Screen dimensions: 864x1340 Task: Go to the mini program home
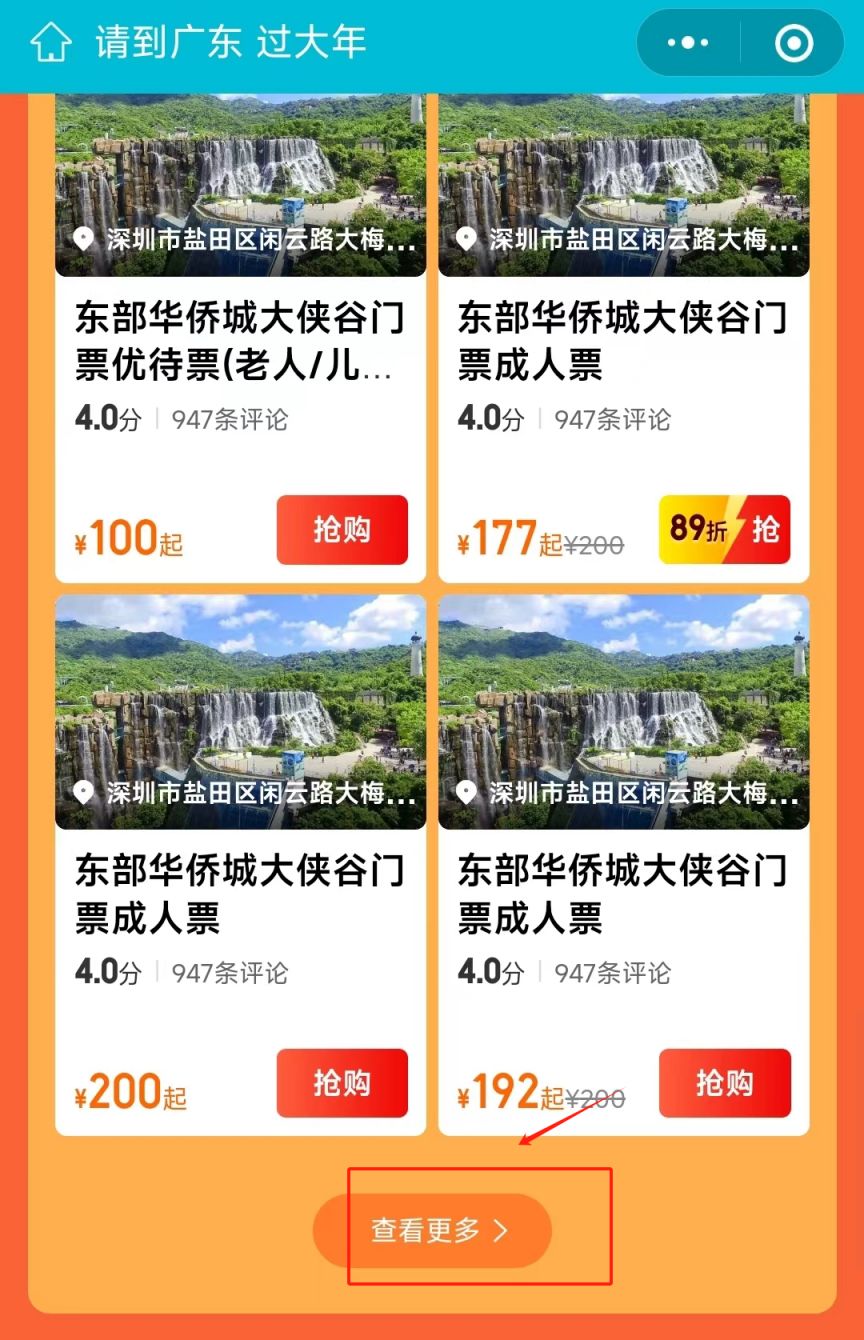[x=51, y=43]
